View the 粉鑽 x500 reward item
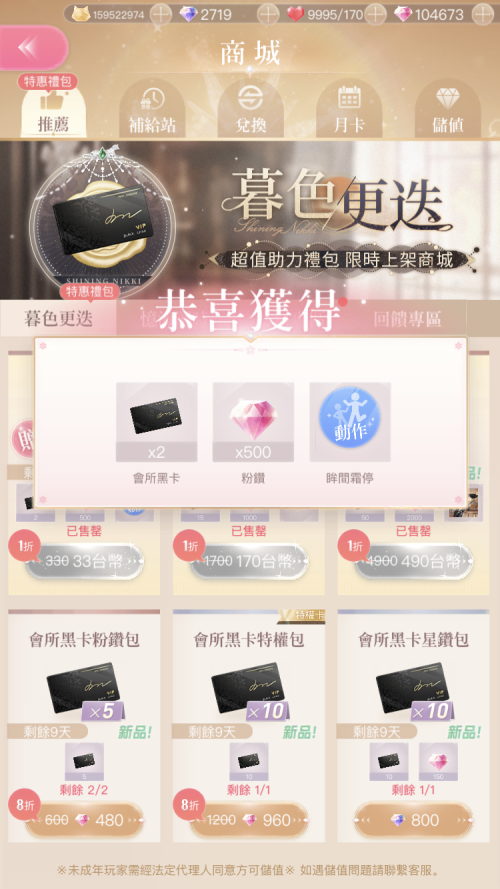 [x=253, y=422]
